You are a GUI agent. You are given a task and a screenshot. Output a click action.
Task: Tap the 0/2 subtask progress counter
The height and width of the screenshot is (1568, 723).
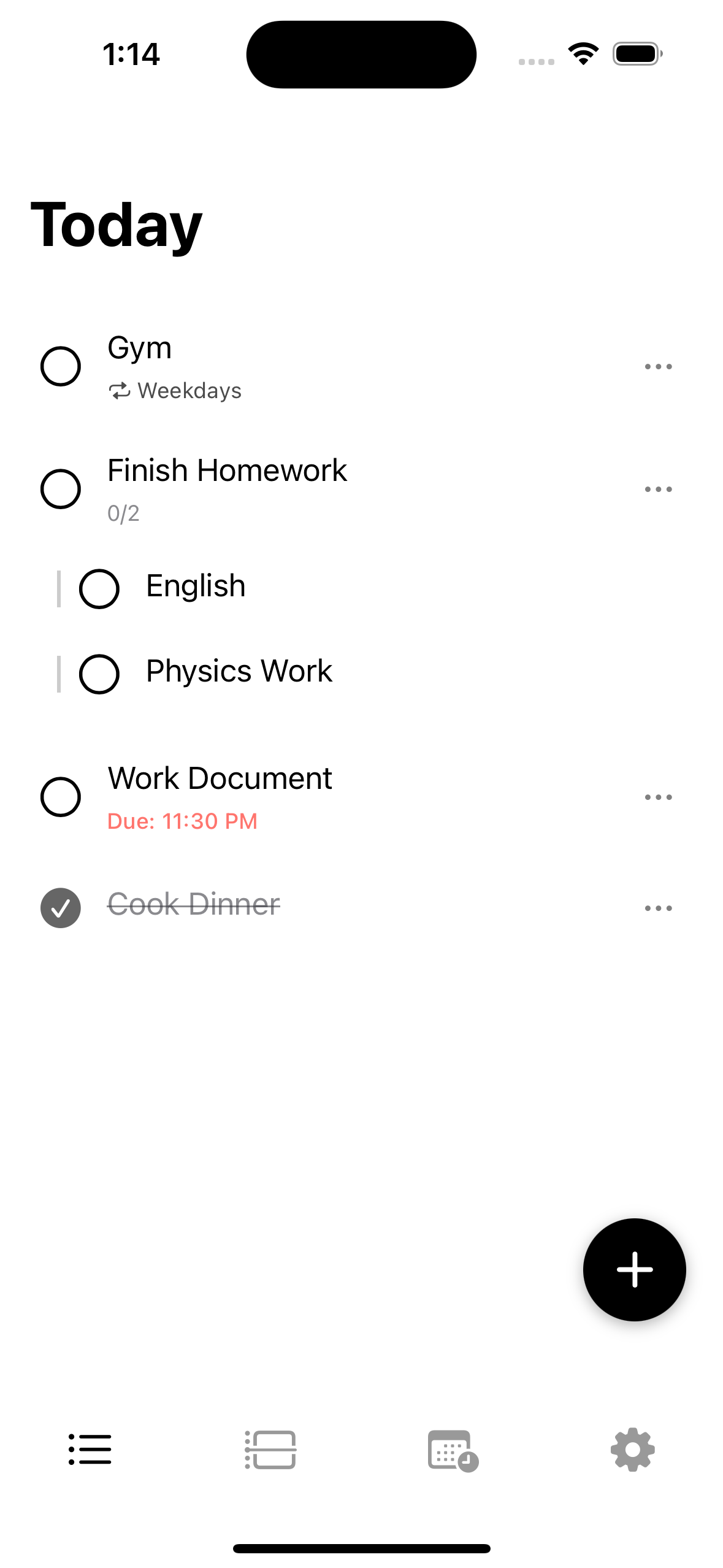122,514
